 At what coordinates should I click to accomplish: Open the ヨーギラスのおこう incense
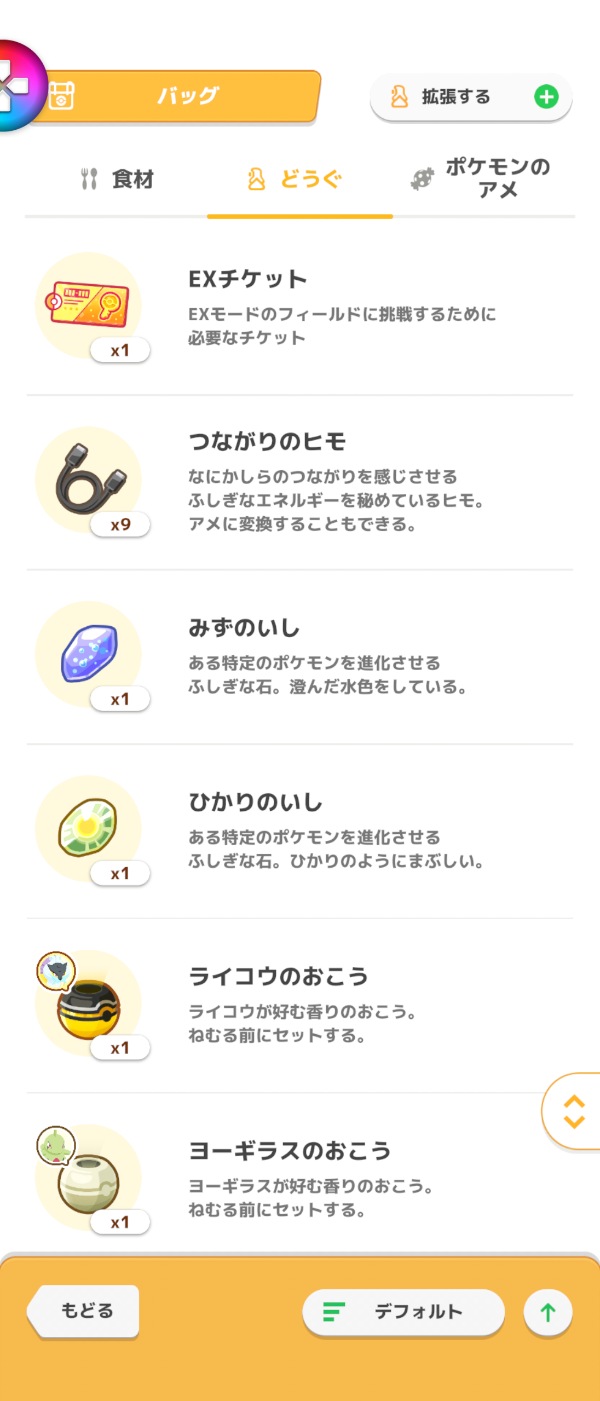pos(300,1180)
